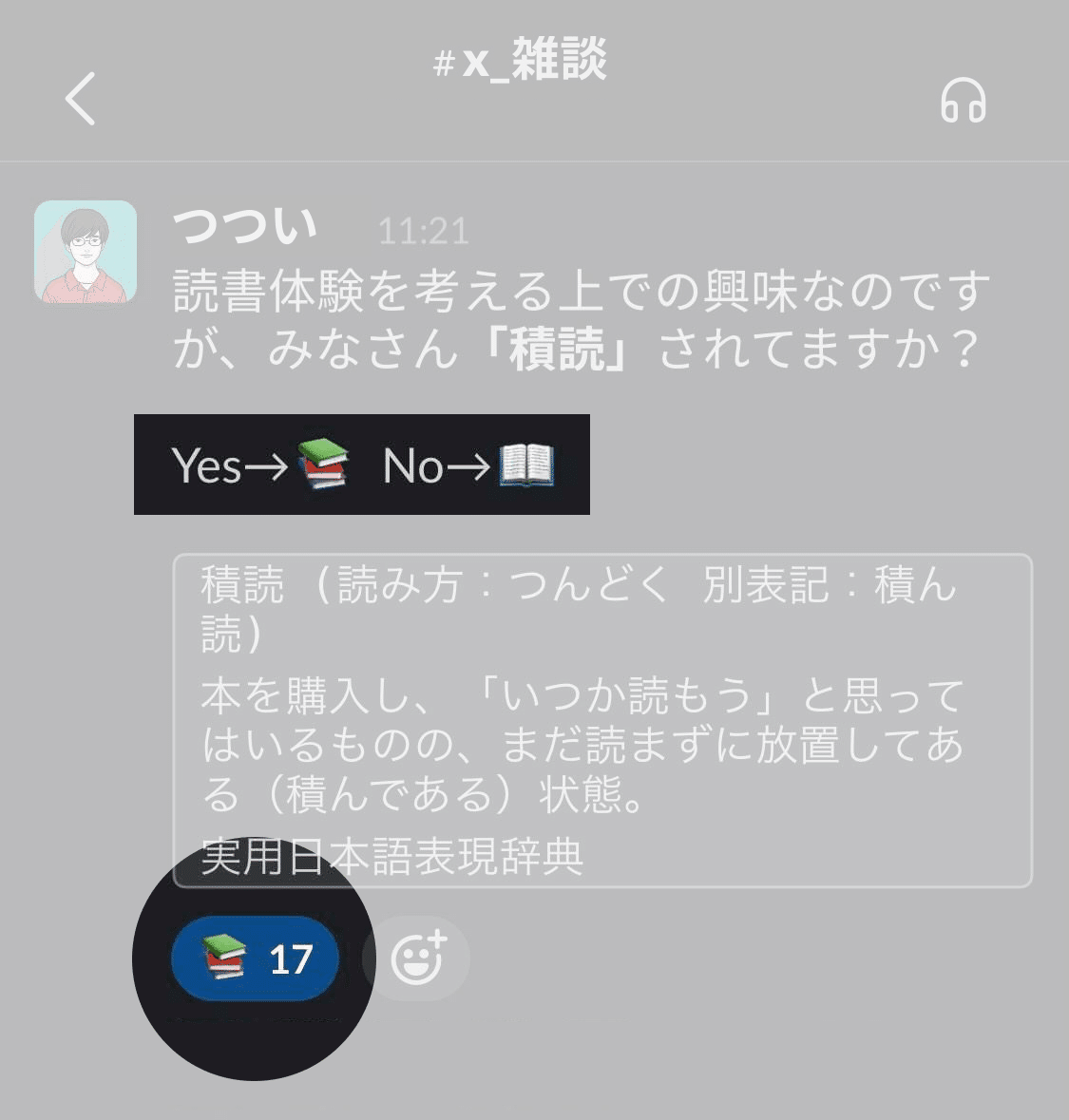Tap the reaction counter showing 17

tap(294, 958)
